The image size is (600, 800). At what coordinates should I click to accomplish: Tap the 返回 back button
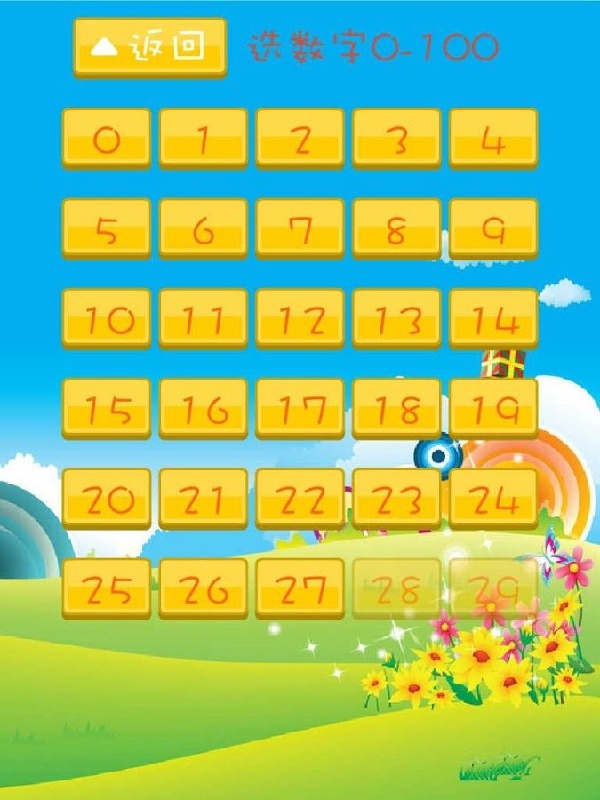click(x=150, y=46)
